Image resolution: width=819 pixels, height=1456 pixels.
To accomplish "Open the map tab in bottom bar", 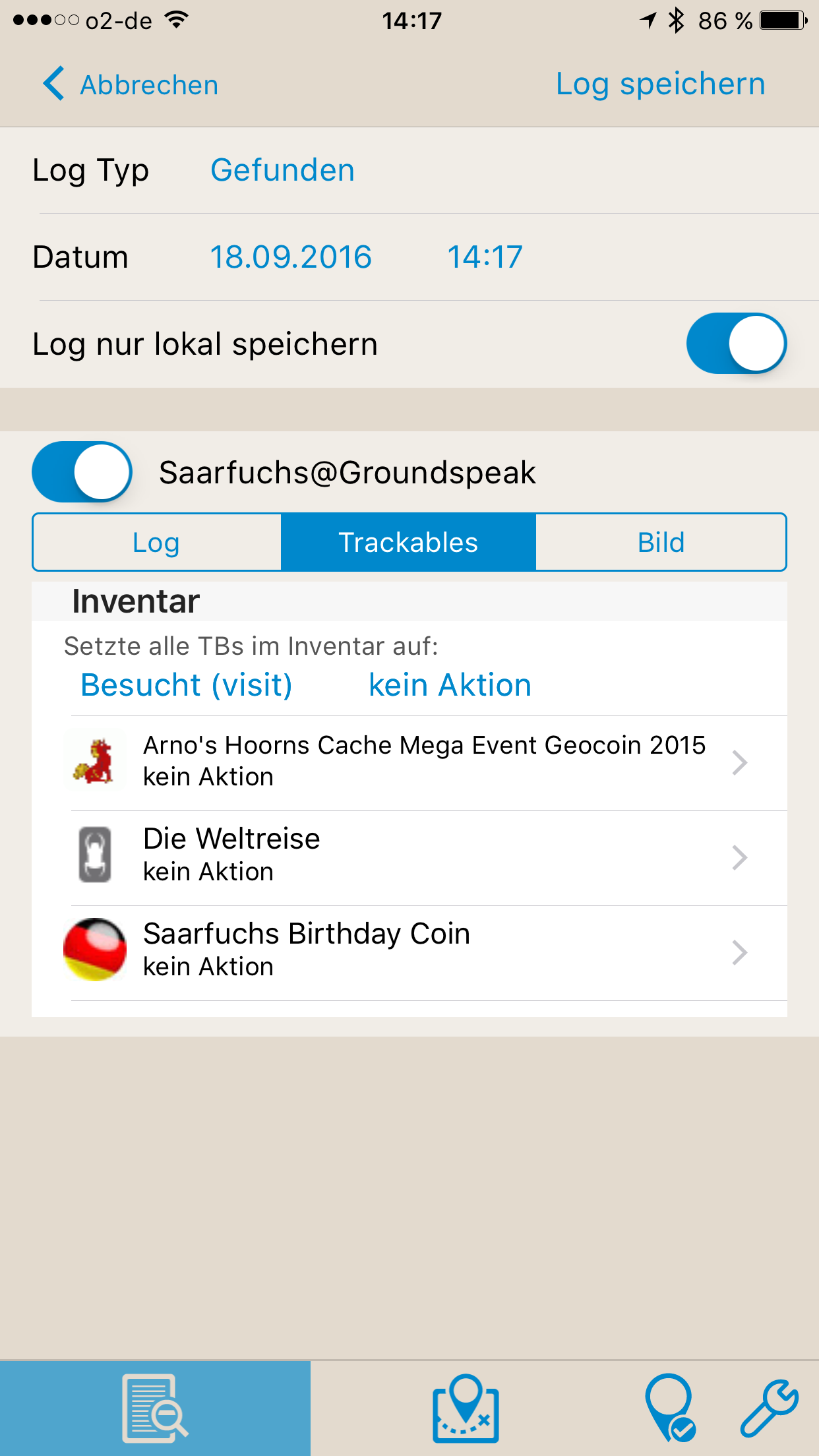I will 466,1409.
